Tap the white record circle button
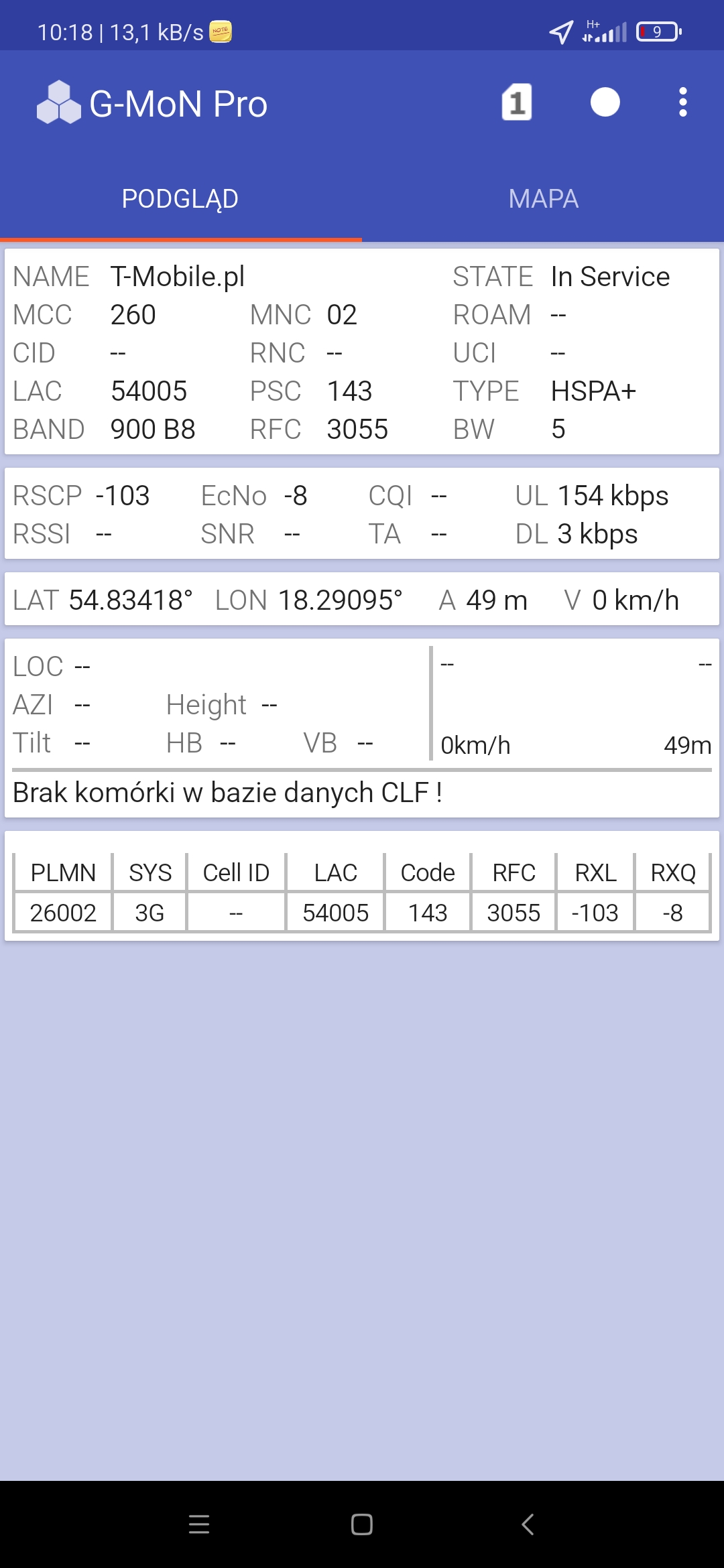Image resolution: width=724 pixels, height=1568 pixels. 605,103
